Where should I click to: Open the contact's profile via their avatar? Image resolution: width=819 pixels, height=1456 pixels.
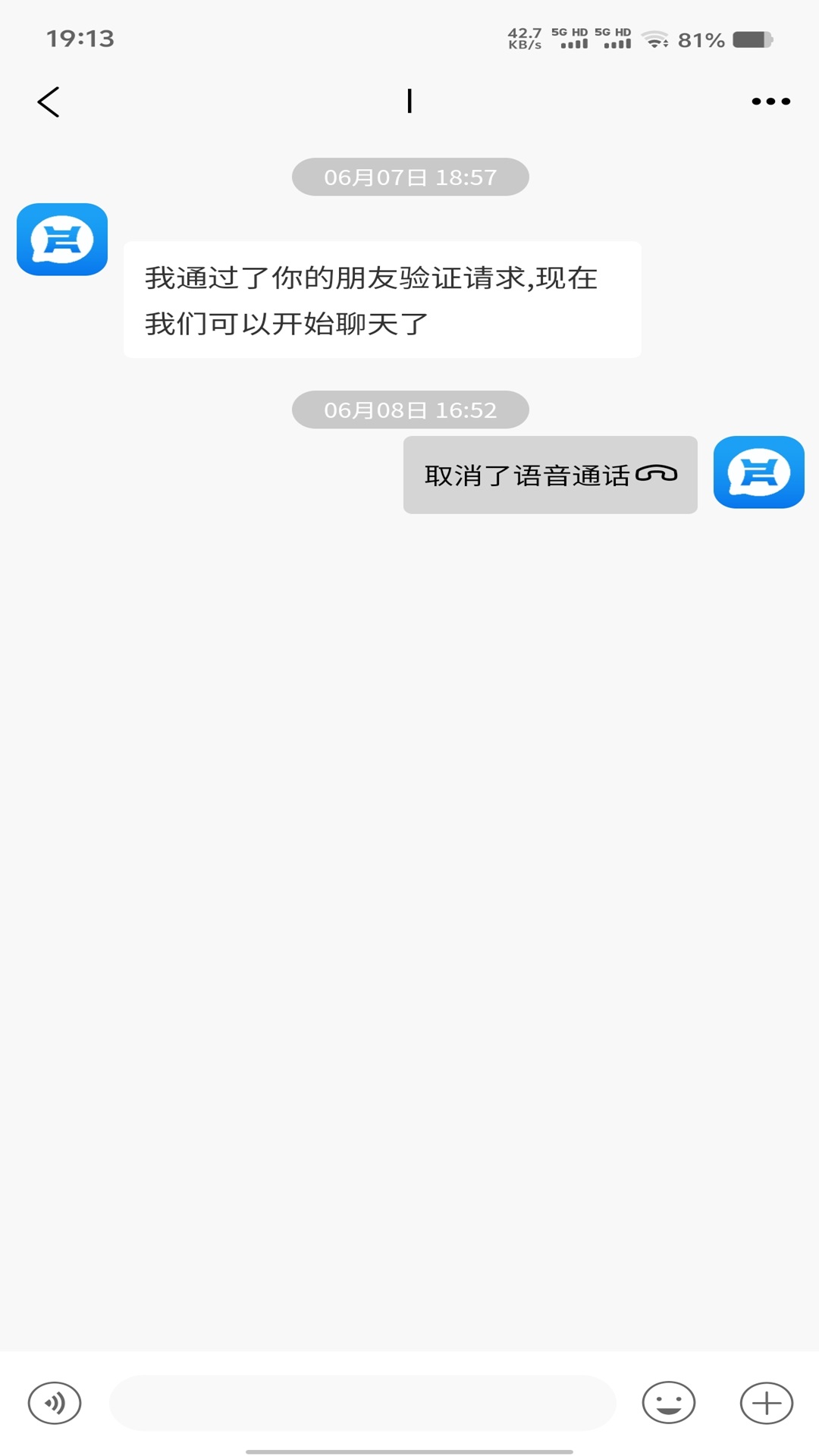click(x=62, y=240)
